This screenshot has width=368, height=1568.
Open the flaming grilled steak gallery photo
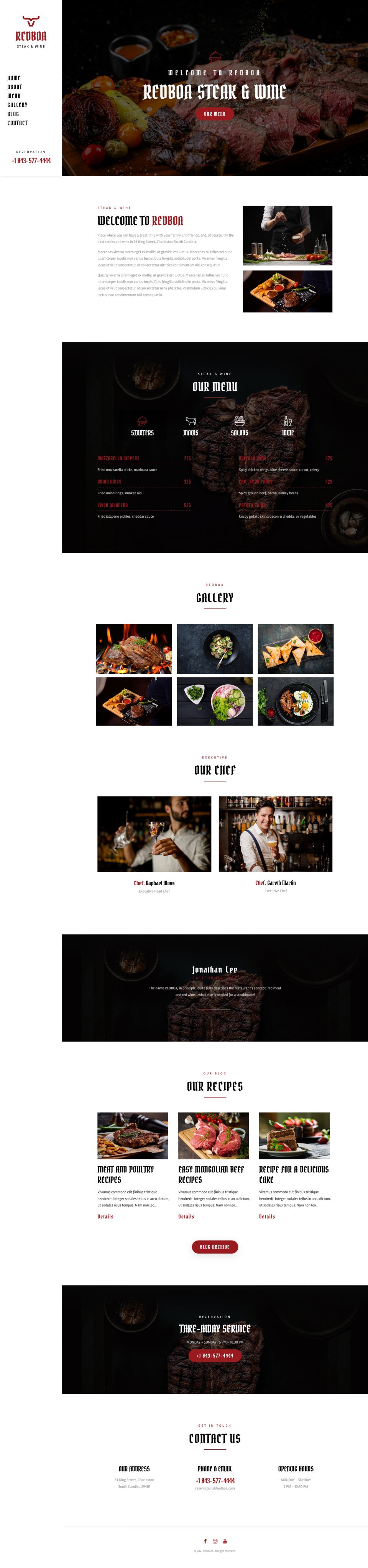[134, 648]
